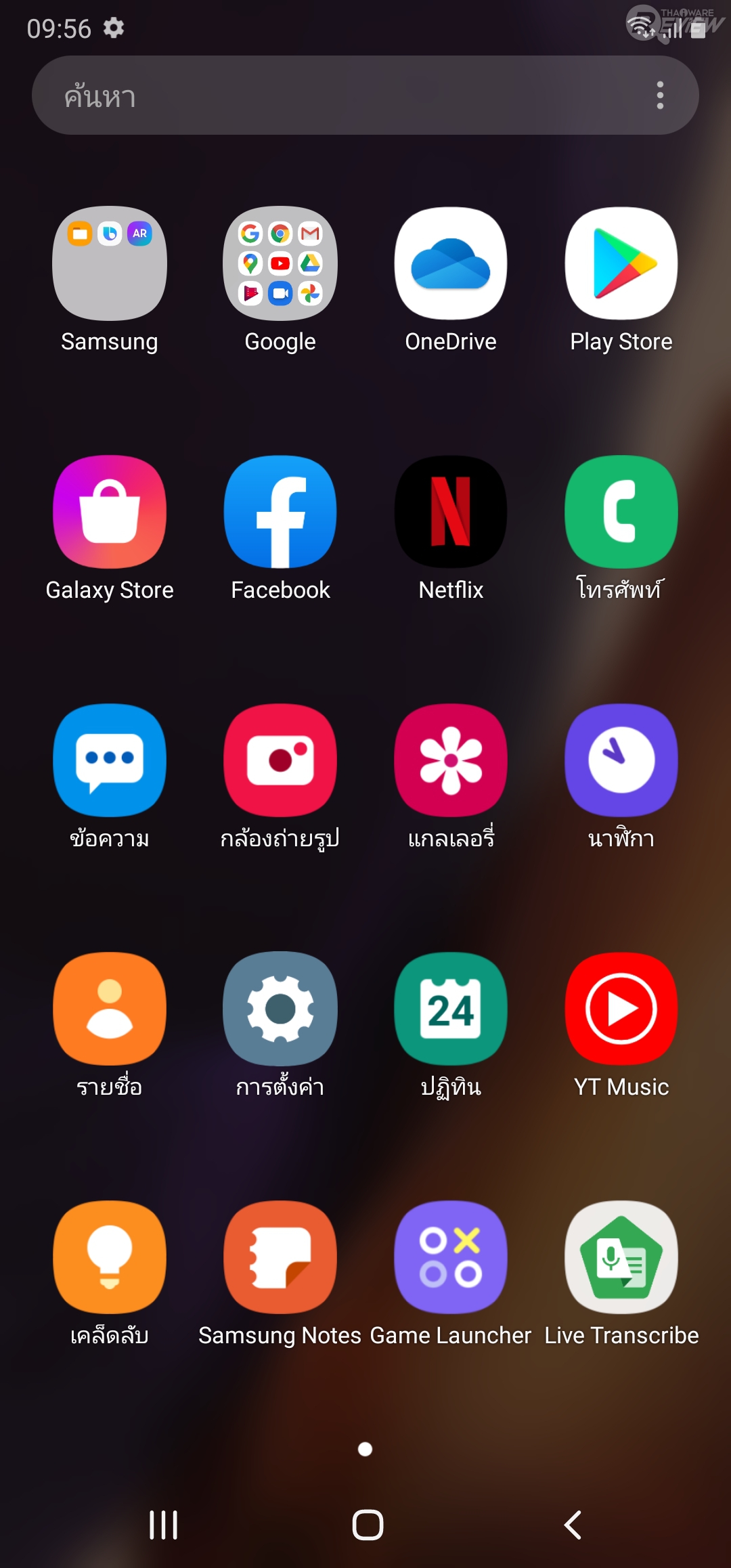This screenshot has height=1568, width=731.
Task: Open the ข้อความ messages app
Action: pos(110,760)
